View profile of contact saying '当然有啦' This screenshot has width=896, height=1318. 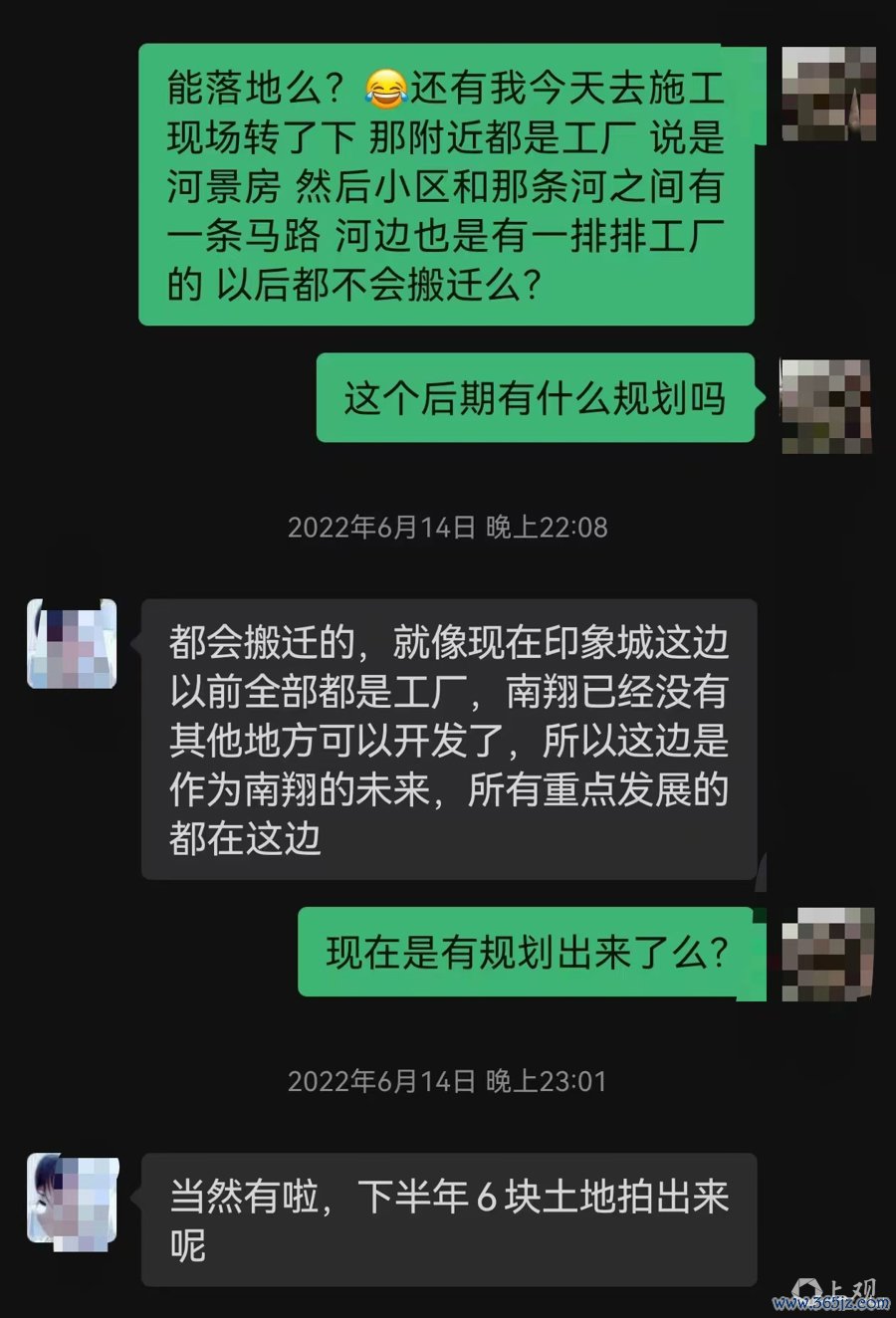coord(72,1200)
